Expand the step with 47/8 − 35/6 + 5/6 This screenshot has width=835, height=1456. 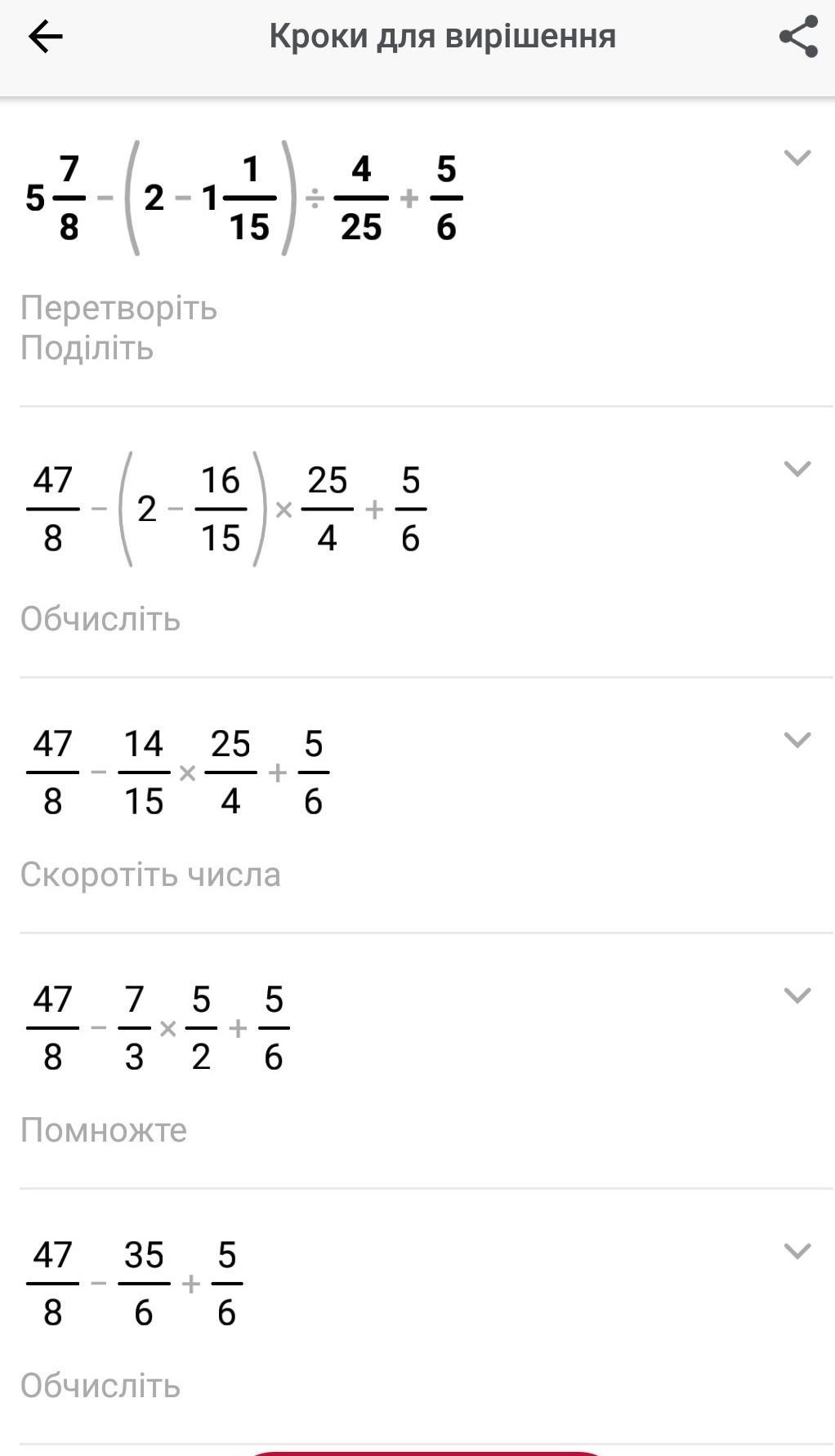[x=797, y=1250]
